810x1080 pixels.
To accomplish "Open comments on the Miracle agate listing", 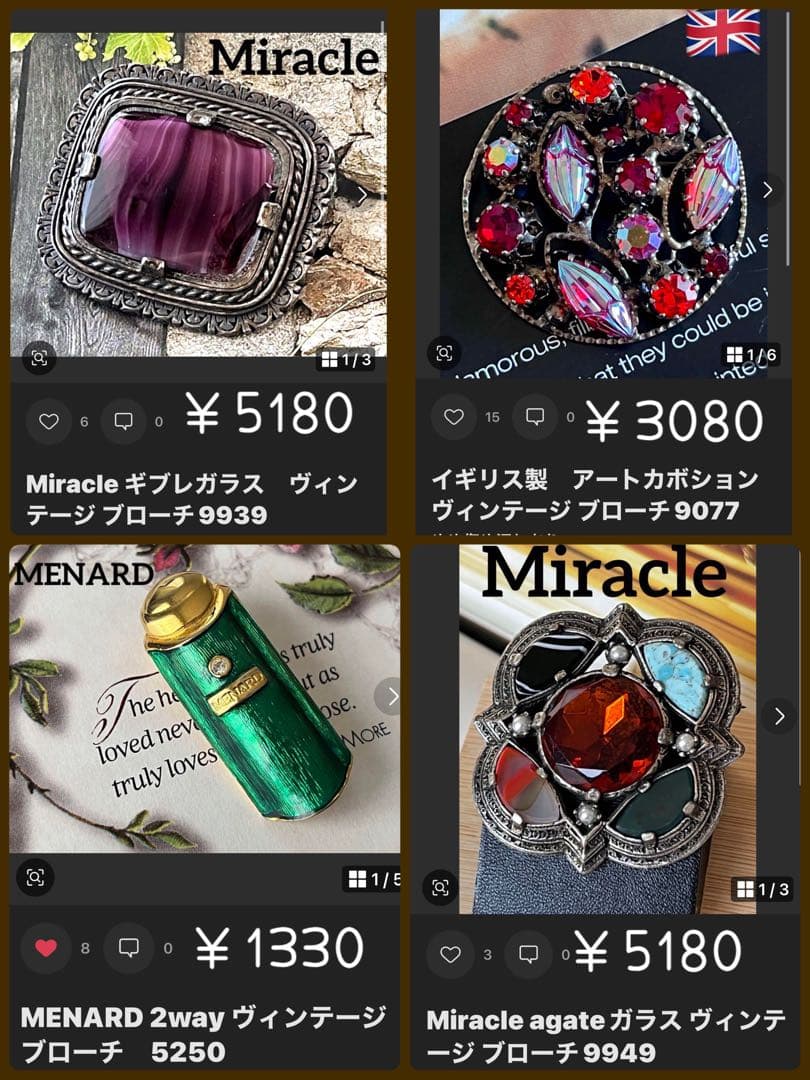I will click(x=528, y=954).
